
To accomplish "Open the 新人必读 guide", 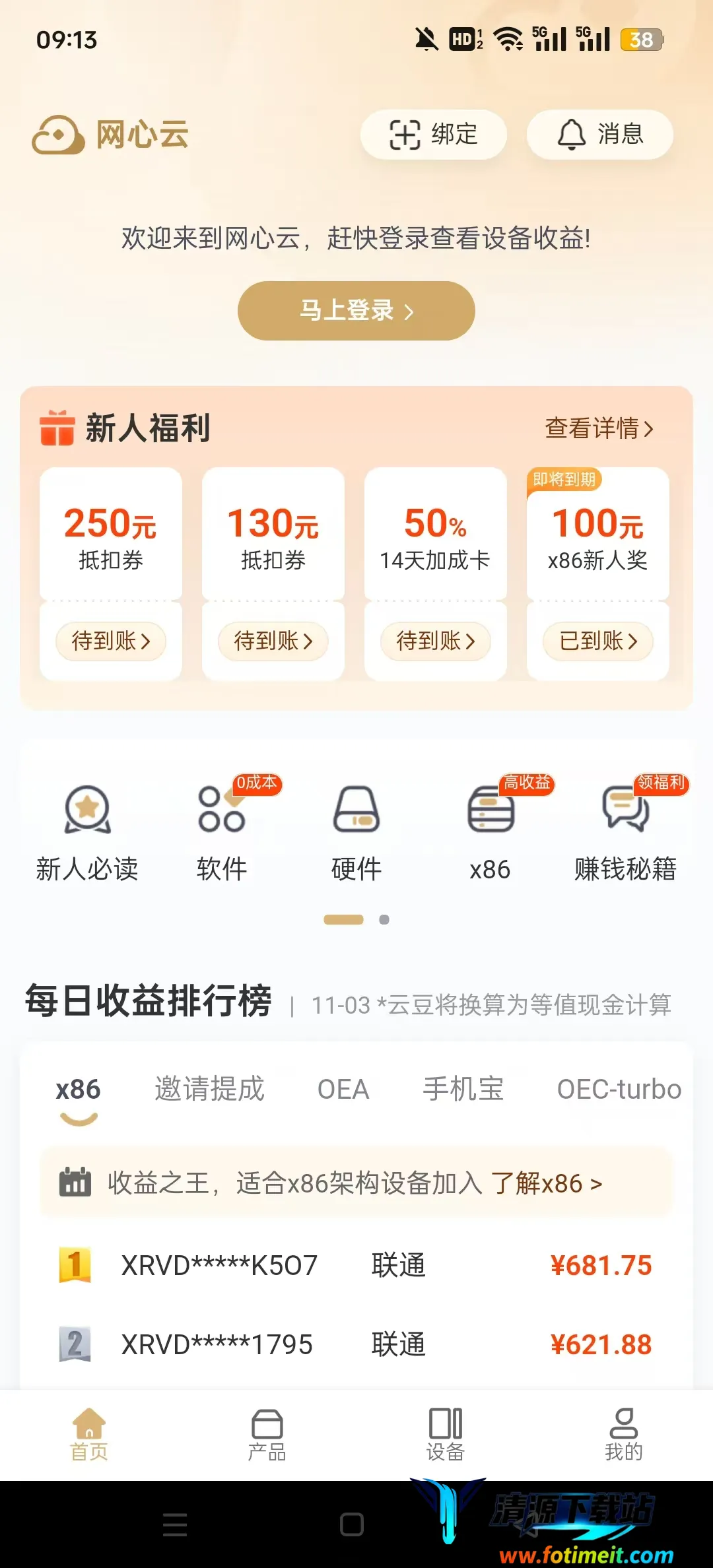I will pos(87,832).
